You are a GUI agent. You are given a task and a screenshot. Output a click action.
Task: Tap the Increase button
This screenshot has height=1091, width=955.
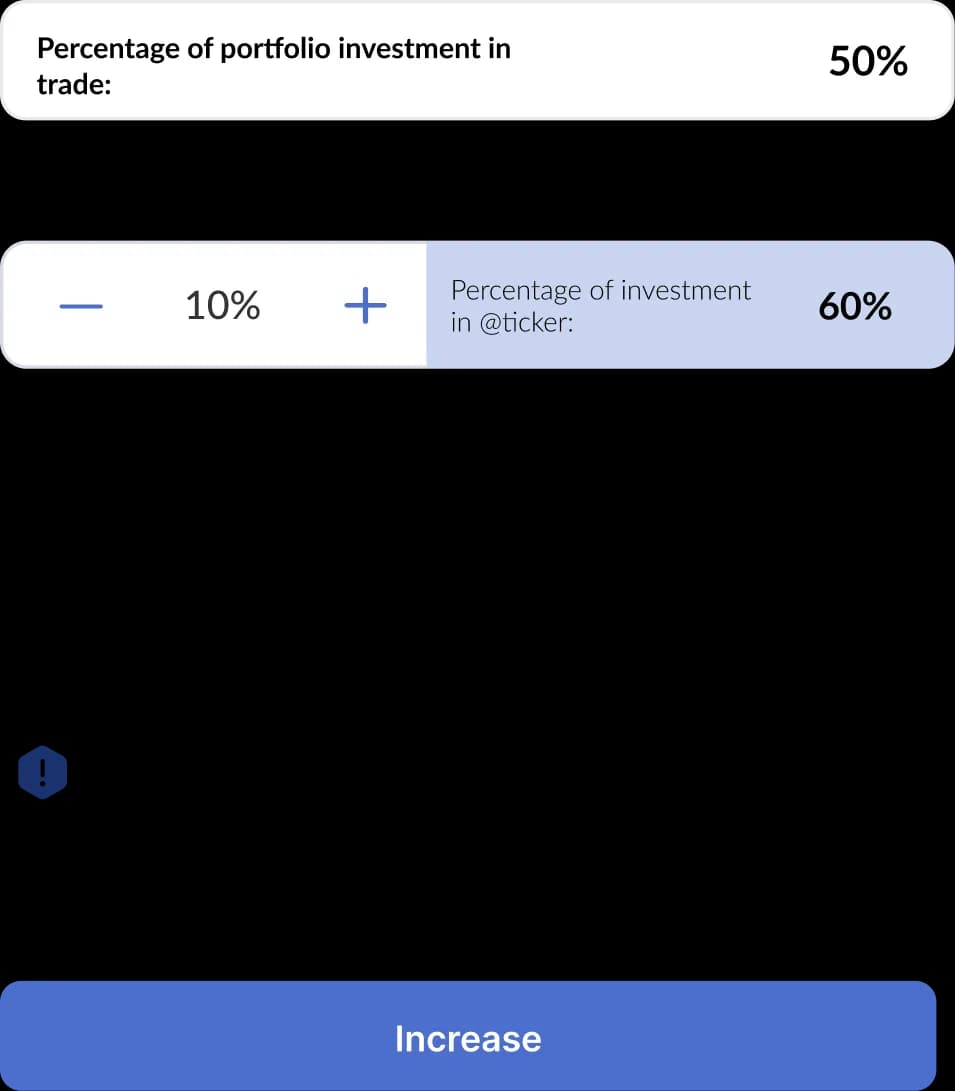pos(468,1037)
